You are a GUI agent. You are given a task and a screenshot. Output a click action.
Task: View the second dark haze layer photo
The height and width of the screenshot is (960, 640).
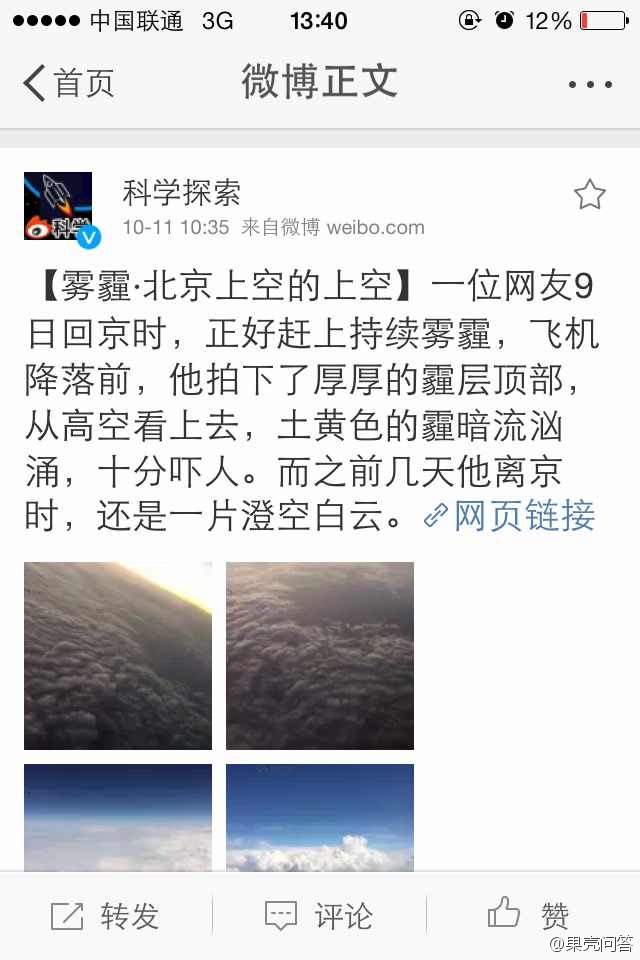coord(320,656)
